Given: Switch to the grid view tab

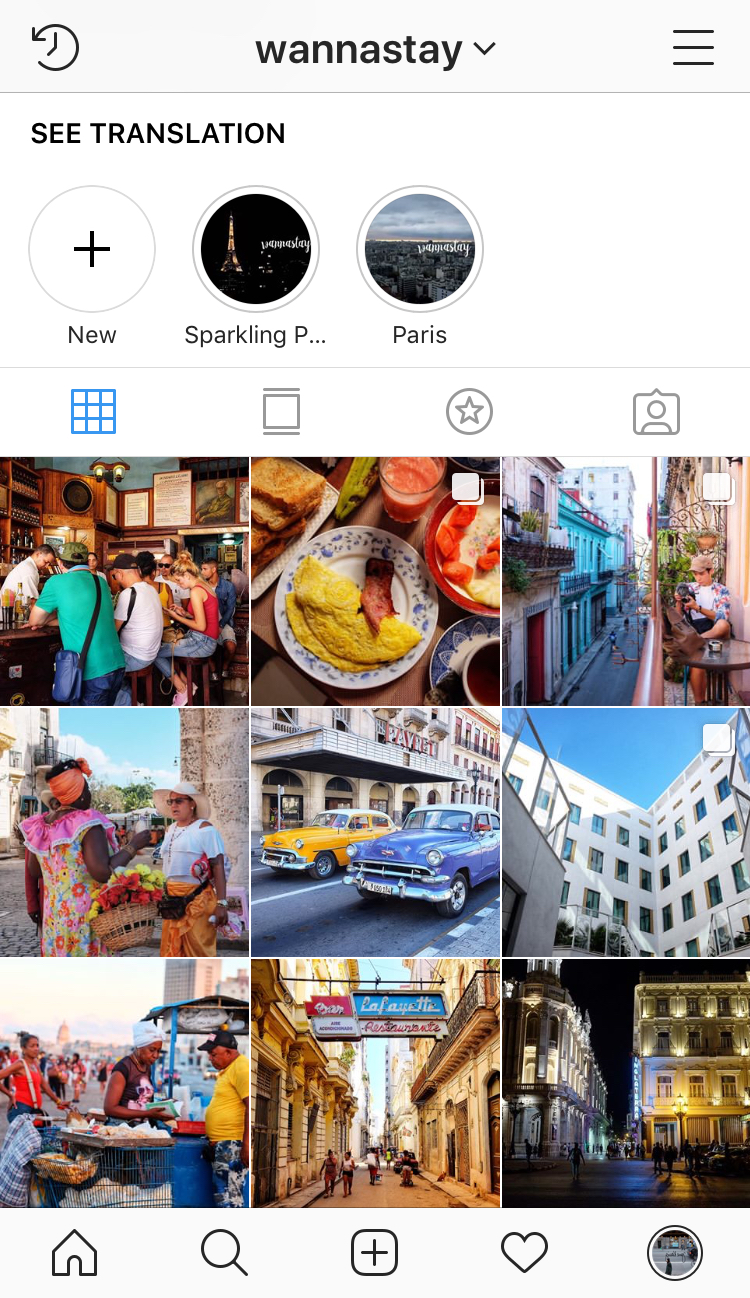Looking at the screenshot, I should coord(93,412).
